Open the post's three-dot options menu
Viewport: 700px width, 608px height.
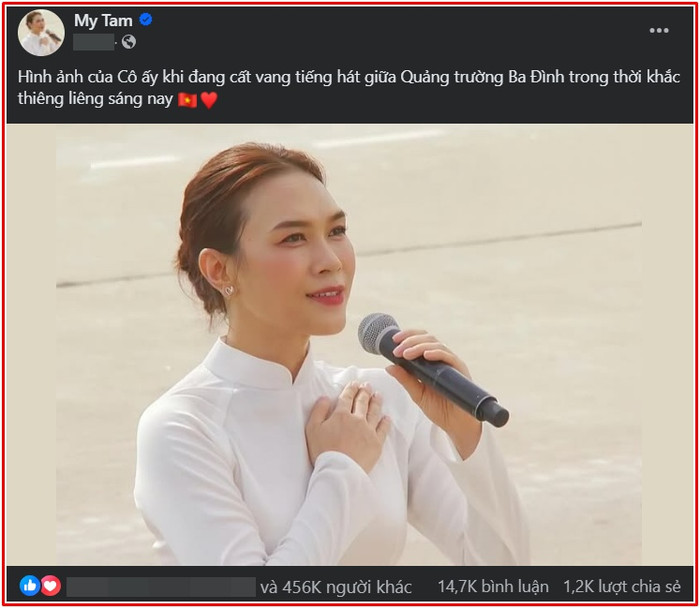click(x=658, y=31)
